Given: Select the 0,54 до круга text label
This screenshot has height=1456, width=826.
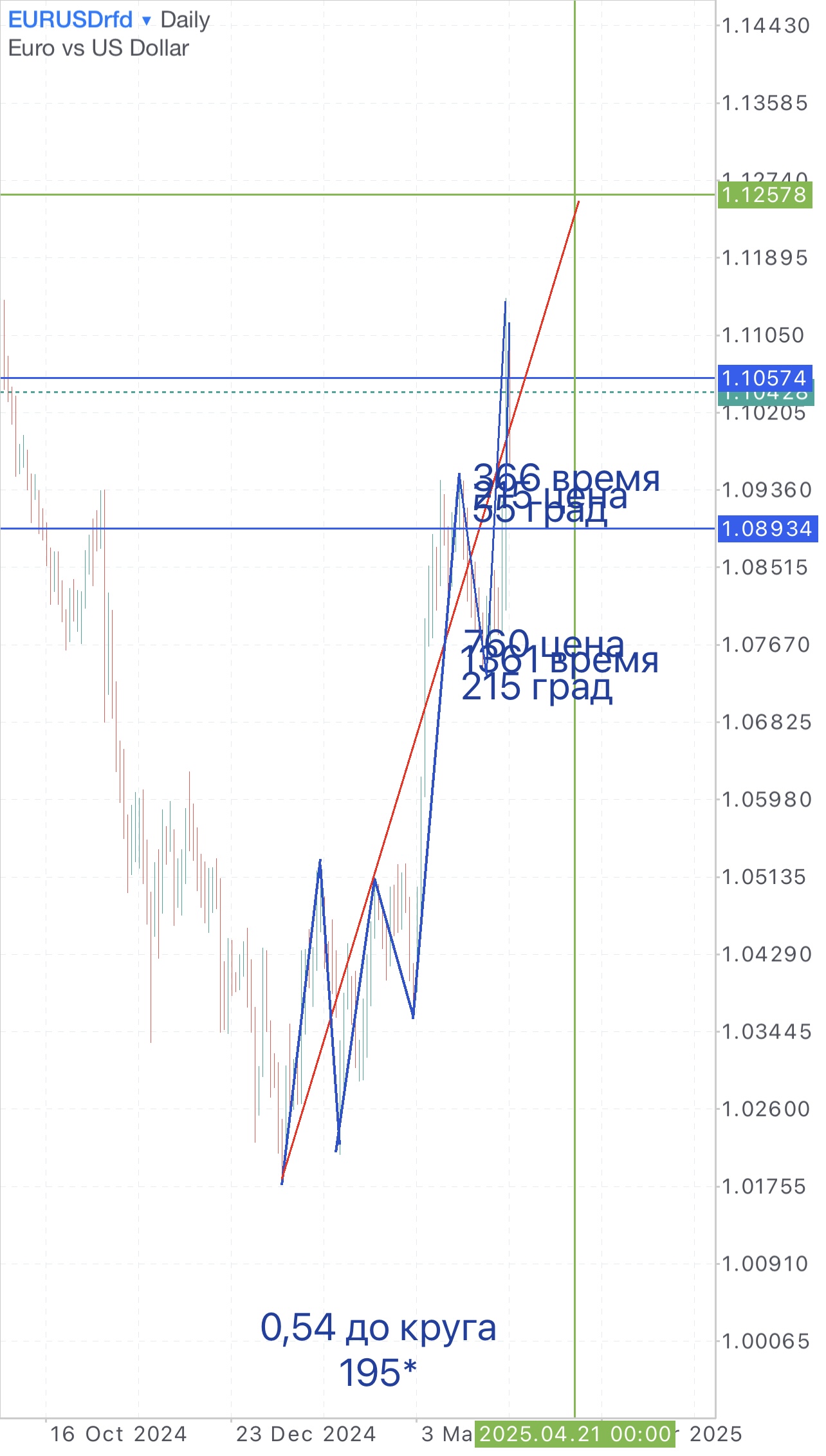Looking at the screenshot, I should coord(378,1327).
